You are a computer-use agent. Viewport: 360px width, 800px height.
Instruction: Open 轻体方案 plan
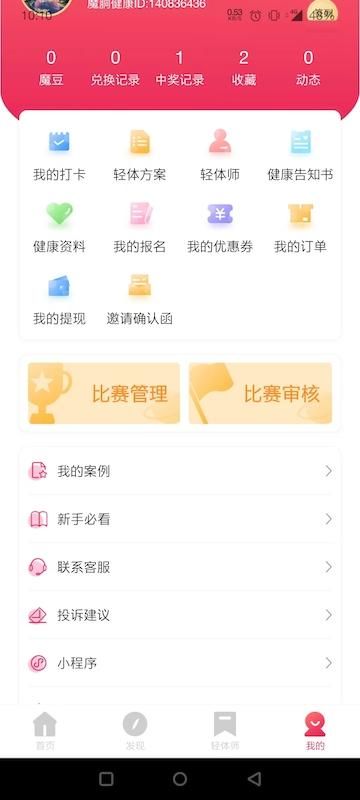pos(139,156)
